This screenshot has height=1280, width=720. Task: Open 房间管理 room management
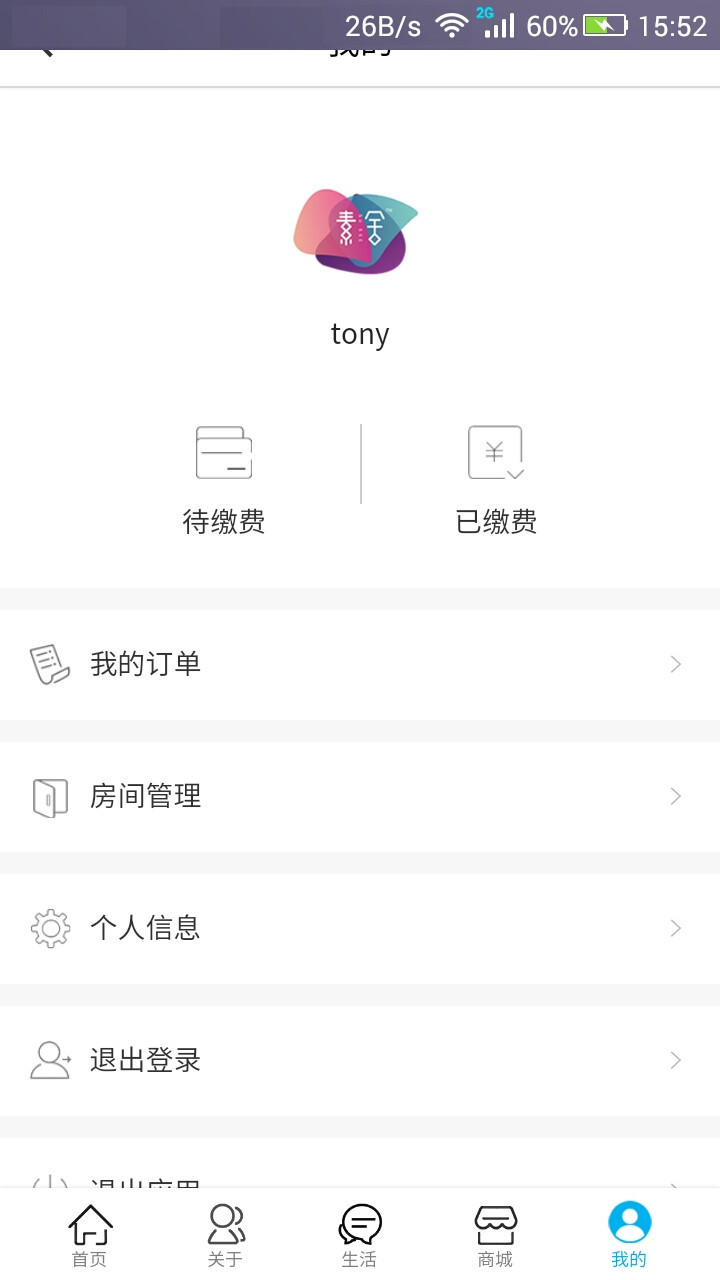tap(360, 797)
